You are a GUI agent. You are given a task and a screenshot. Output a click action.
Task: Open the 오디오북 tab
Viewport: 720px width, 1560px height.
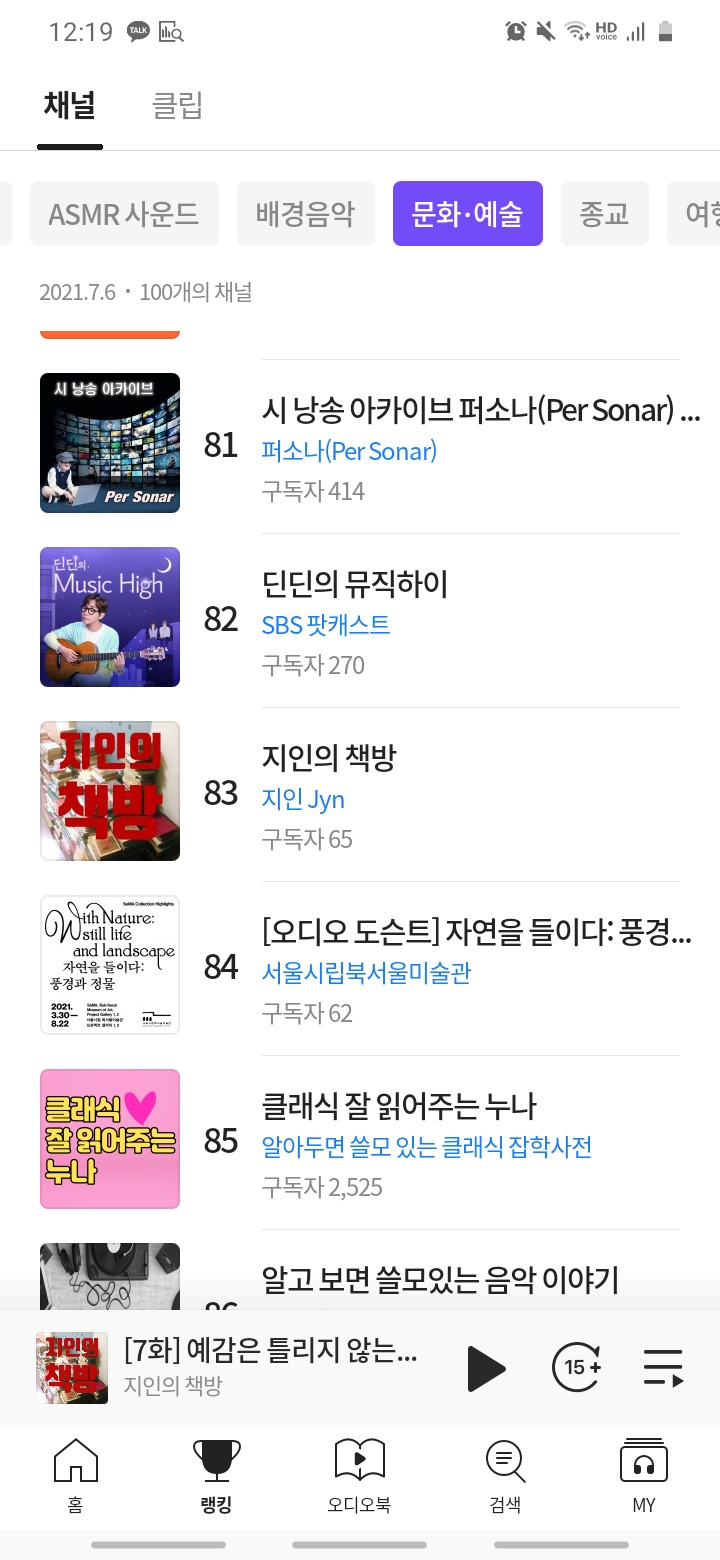[359, 1474]
